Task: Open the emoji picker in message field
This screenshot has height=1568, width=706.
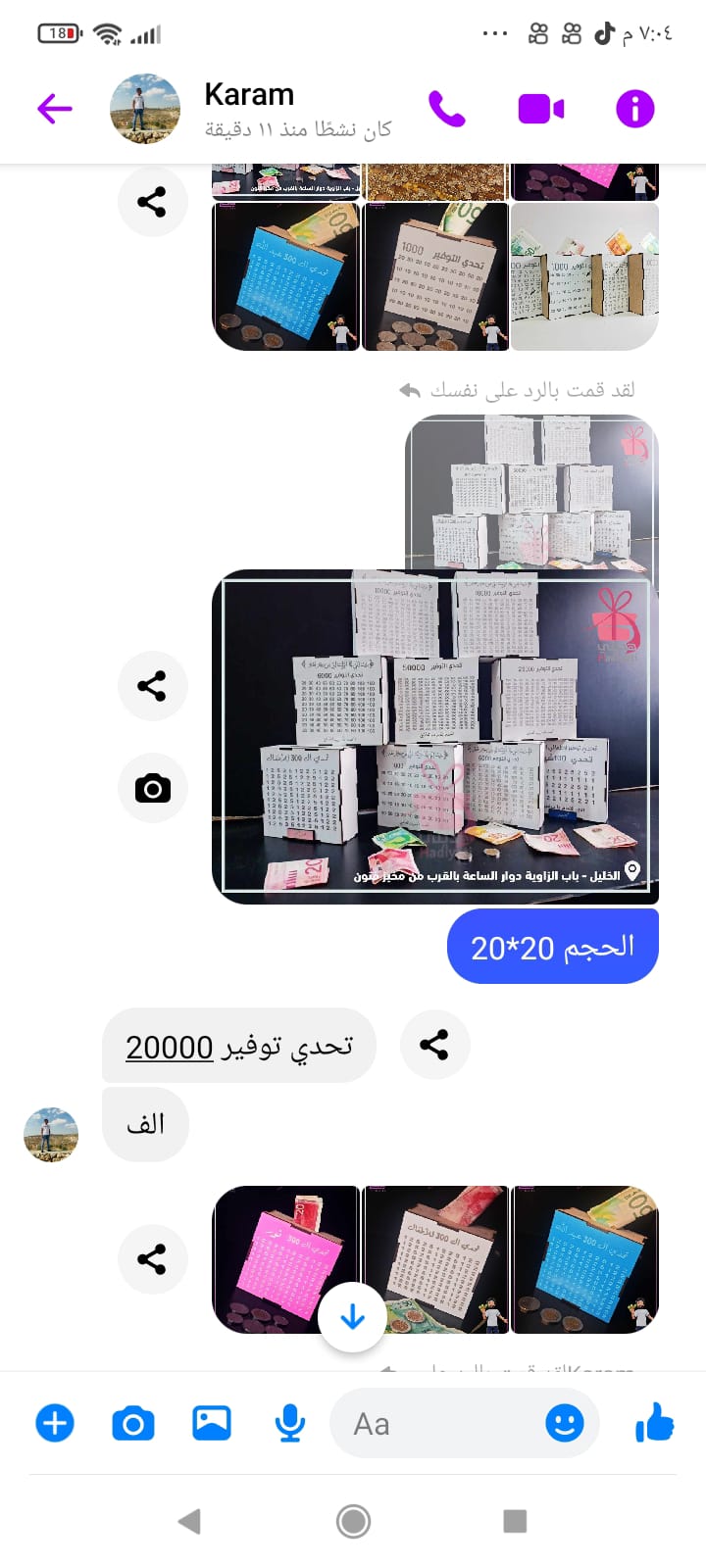Action: coord(564,1423)
